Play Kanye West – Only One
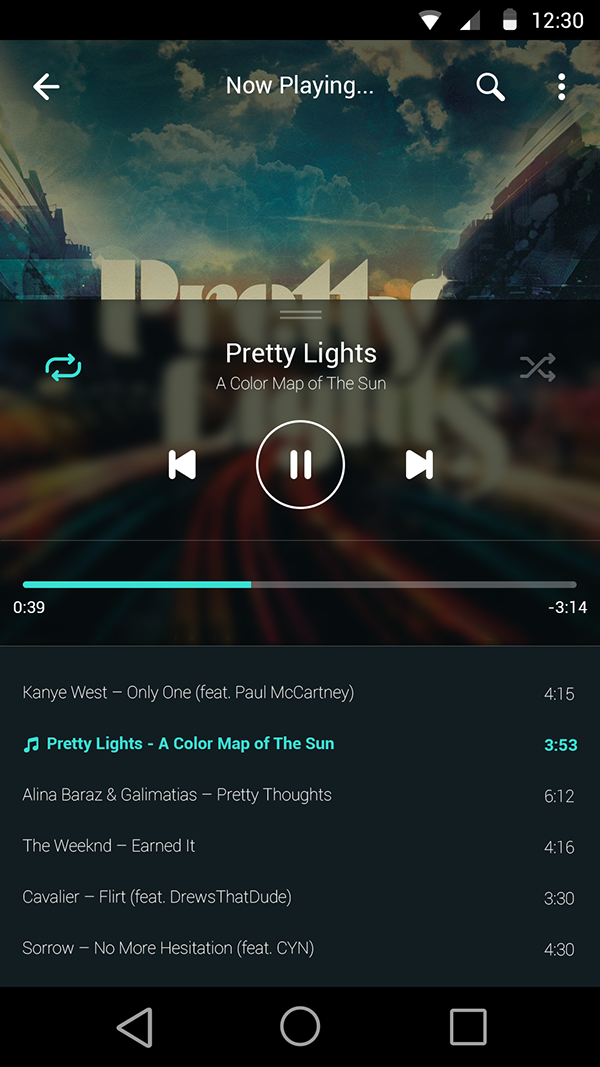Screen dimensions: 600x1067 [188, 693]
